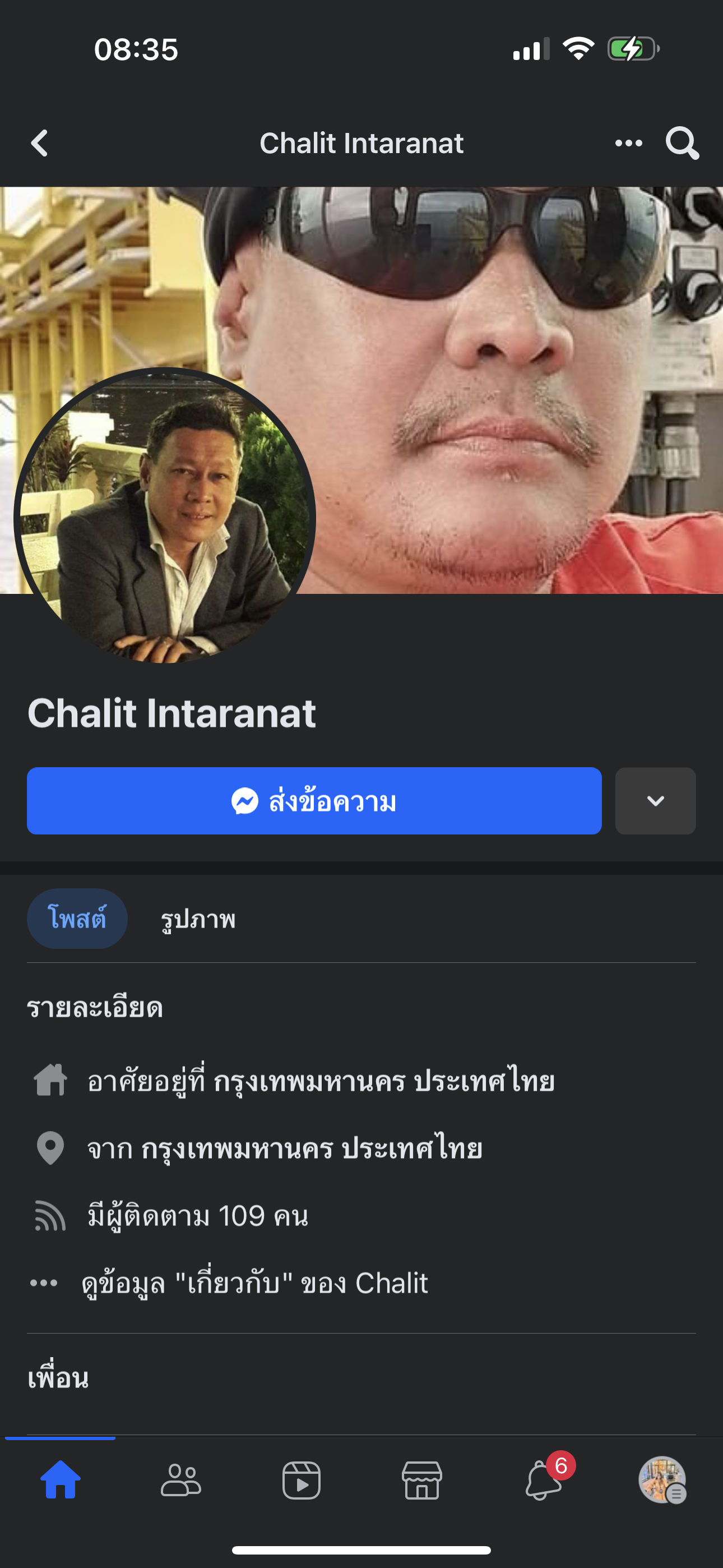Expand the dropdown next to ส่งข้อความ
The height and width of the screenshot is (1568, 723).
655,801
